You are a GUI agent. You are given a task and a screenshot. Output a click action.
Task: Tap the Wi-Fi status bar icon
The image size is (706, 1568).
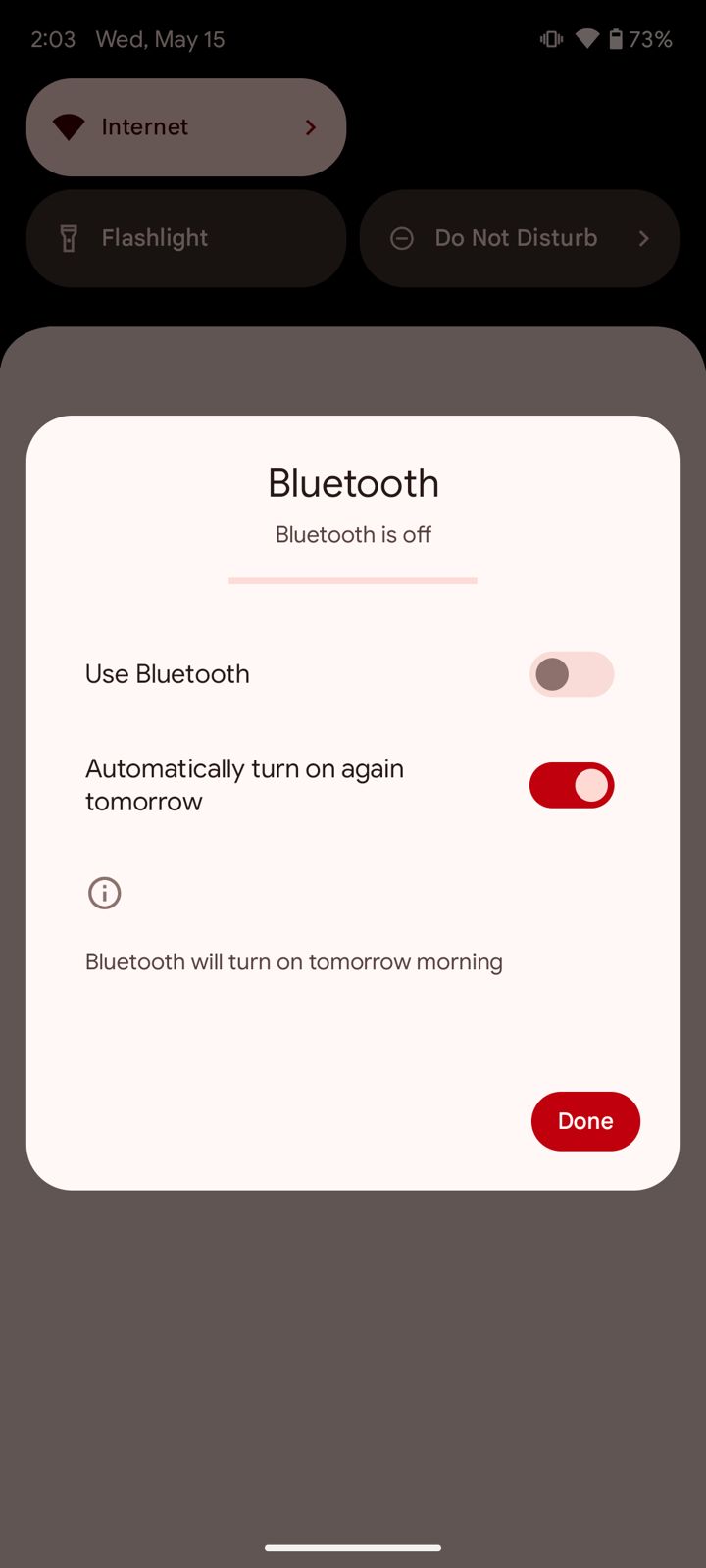pyautogui.click(x=587, y=39)
